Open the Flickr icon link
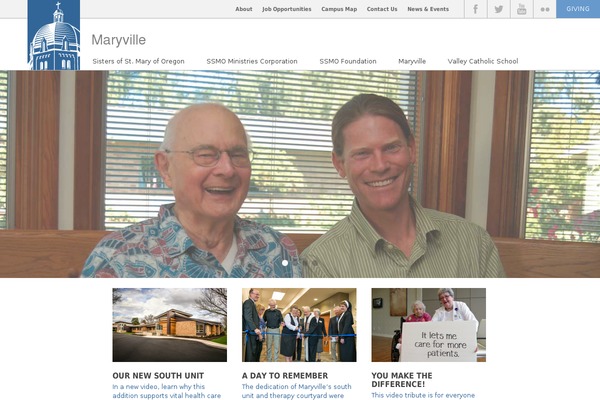 click(545, 9)
